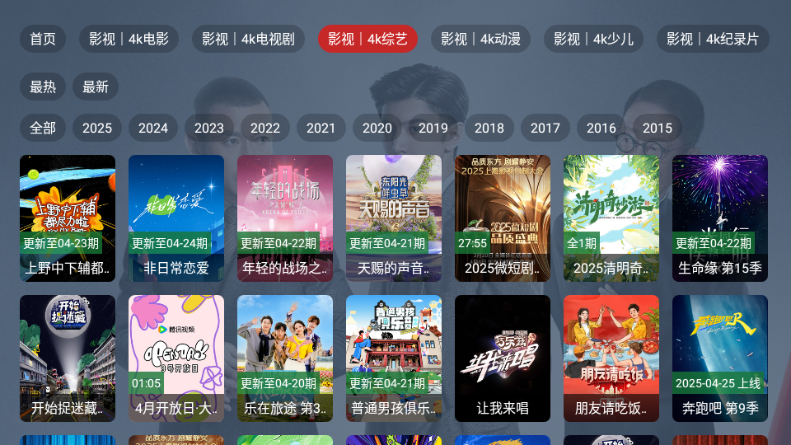Switch to the 首页 tab
This screenshot has height=445, width=791.
(x=42, y=39)
